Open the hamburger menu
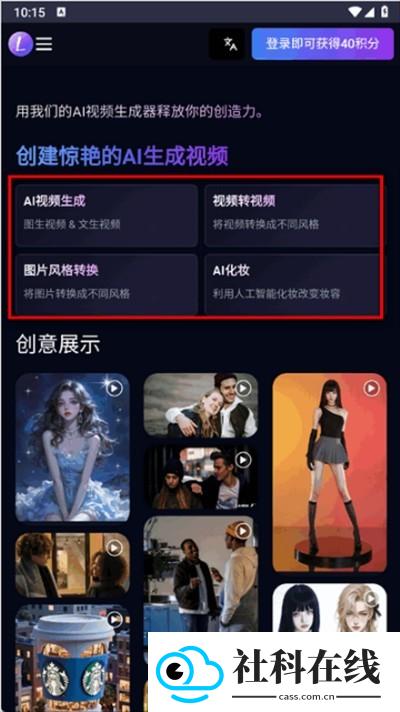Image resolution: width=400 pixels, height=712 pixels. (44, 44)
